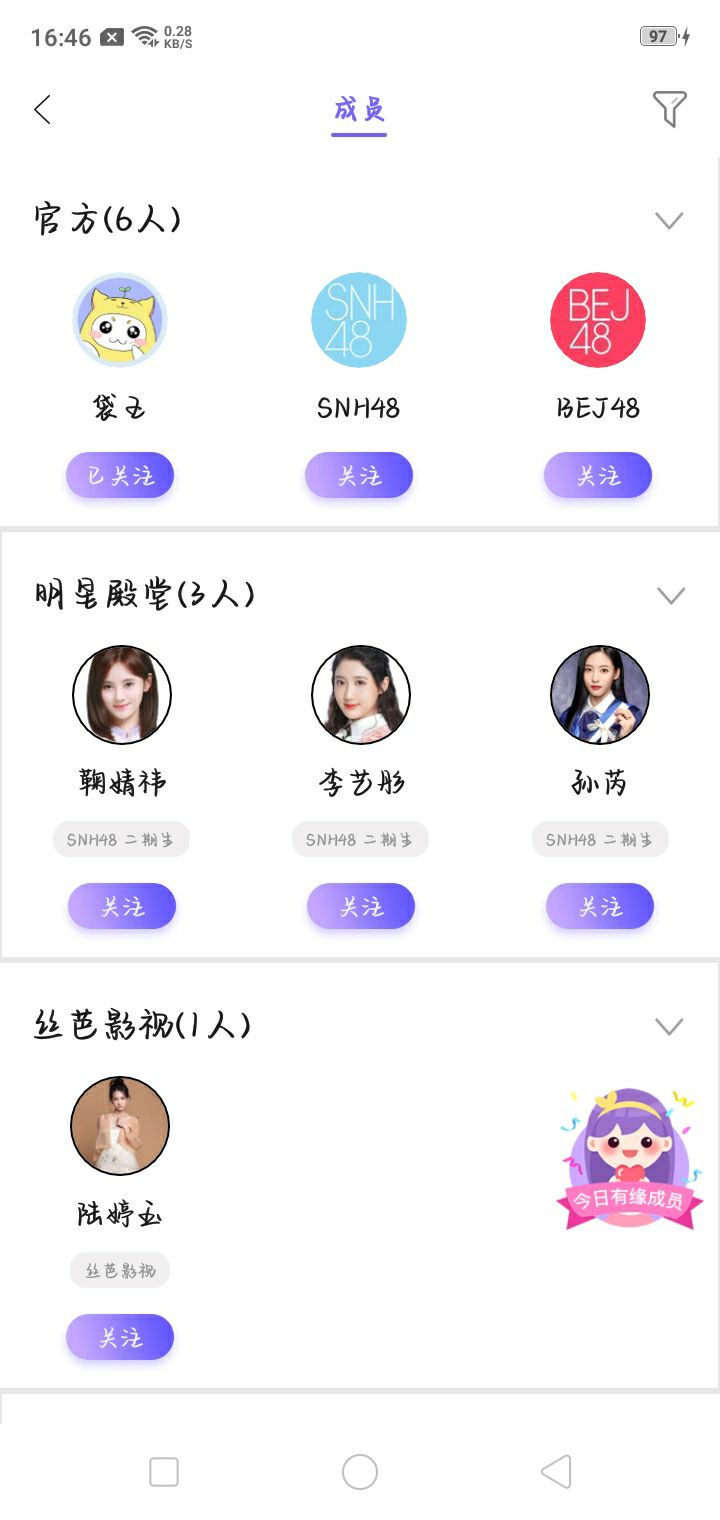This screenshot has width=720, height=1520.
Task: Tap the system home button
Action: pos(360,1472)
